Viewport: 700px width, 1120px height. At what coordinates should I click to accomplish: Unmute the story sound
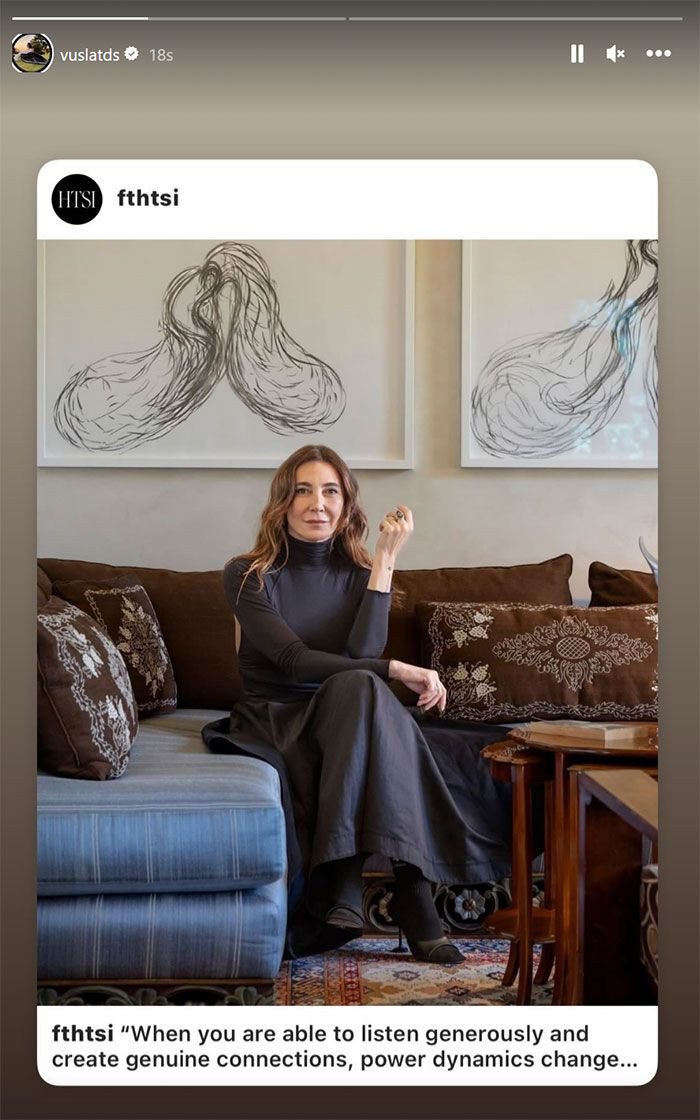click(615, 54)
